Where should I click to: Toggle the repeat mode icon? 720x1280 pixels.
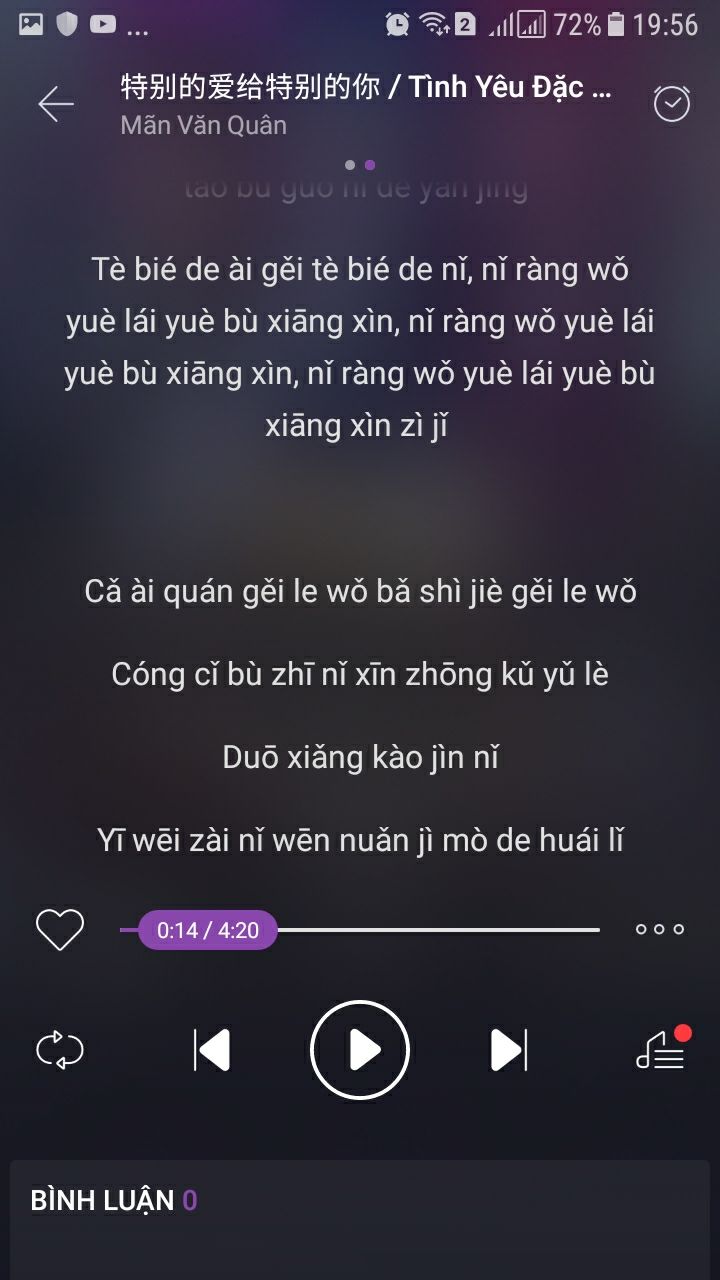click(x=60, y=1051)
